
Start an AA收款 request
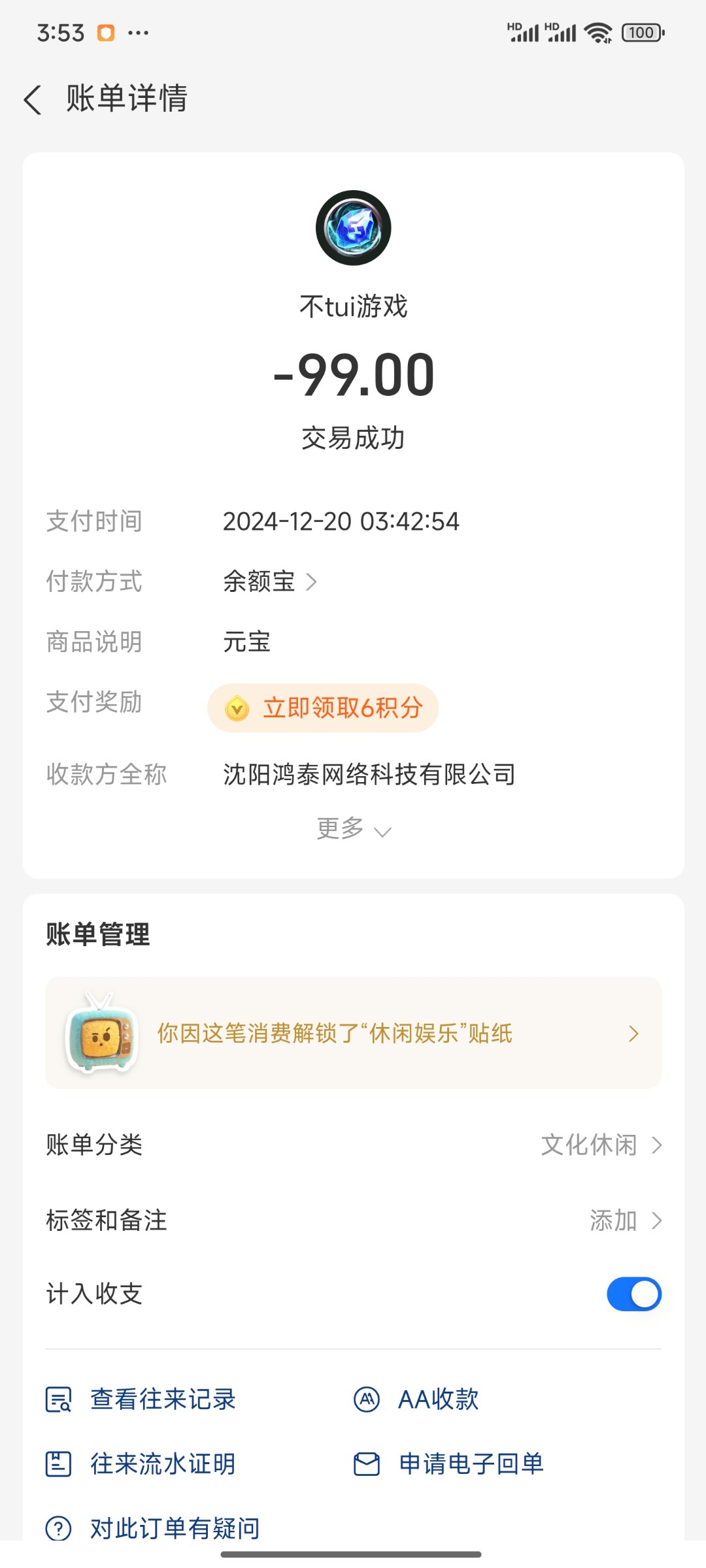[416, 1399]
